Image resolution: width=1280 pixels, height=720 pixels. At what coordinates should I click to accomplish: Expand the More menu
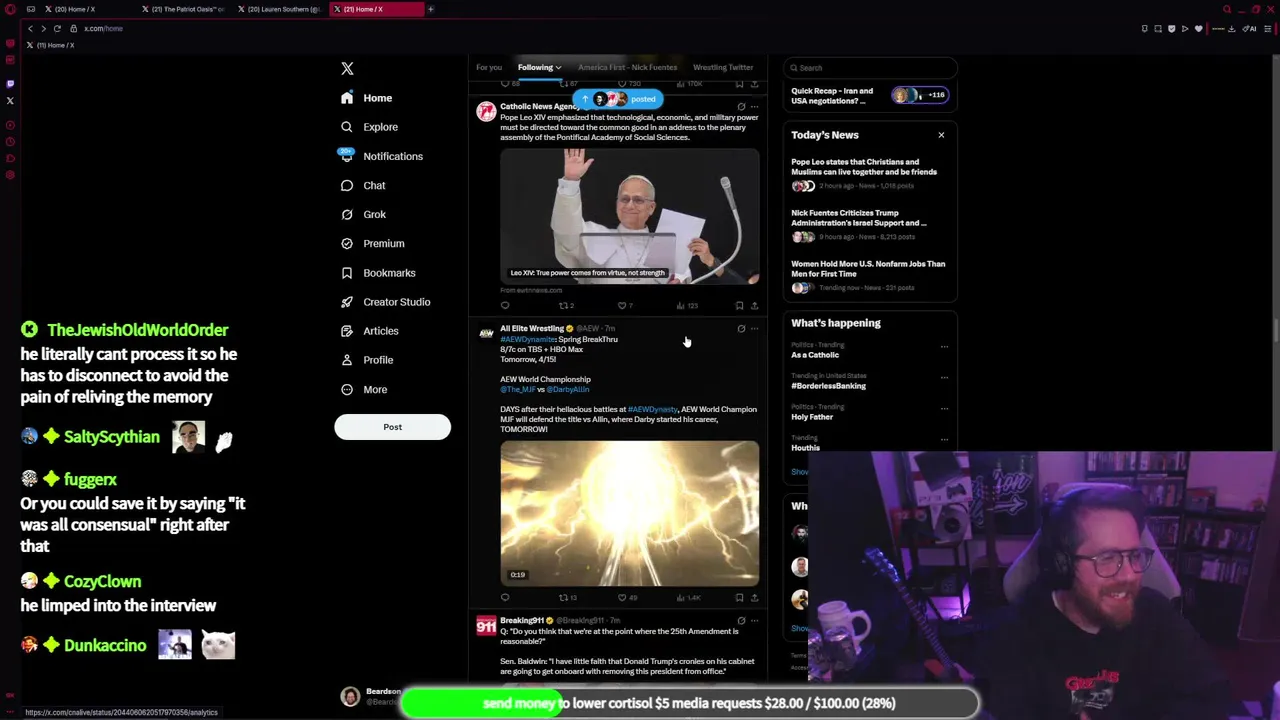point(374,389)
